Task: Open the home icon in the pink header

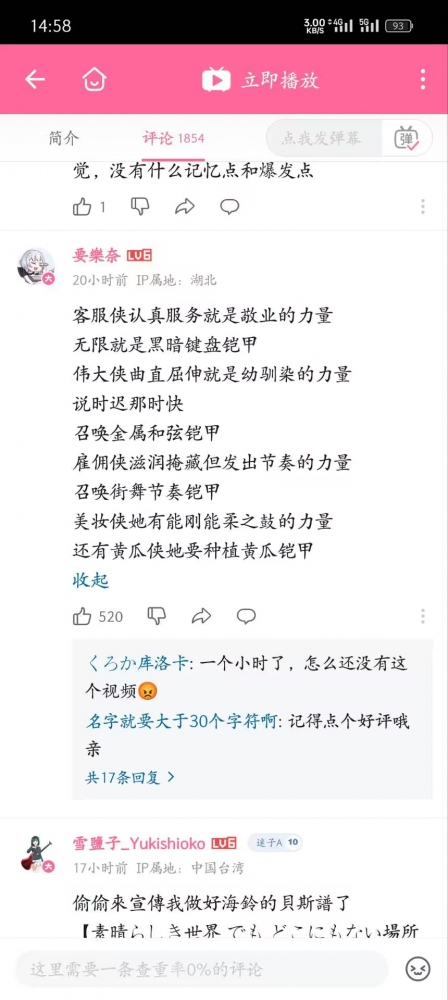Action: coord(94,79)
